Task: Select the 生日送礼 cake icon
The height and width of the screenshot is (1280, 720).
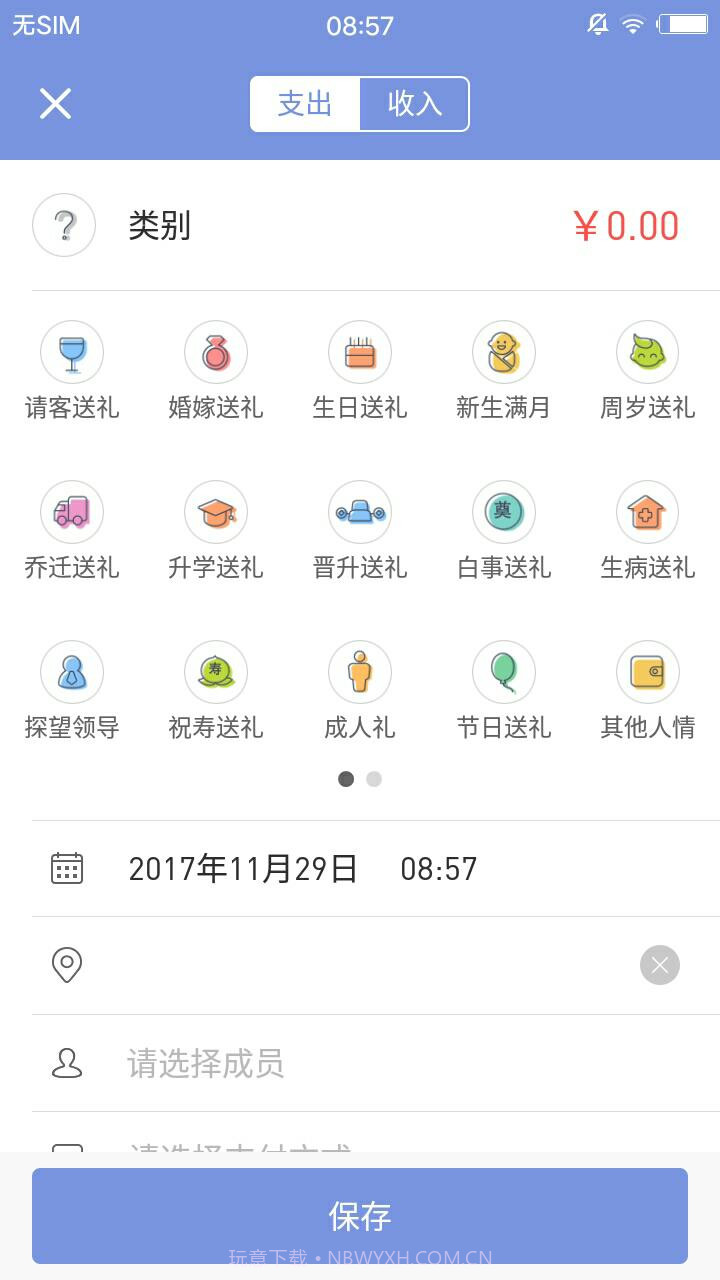Action: pos(360,352)
